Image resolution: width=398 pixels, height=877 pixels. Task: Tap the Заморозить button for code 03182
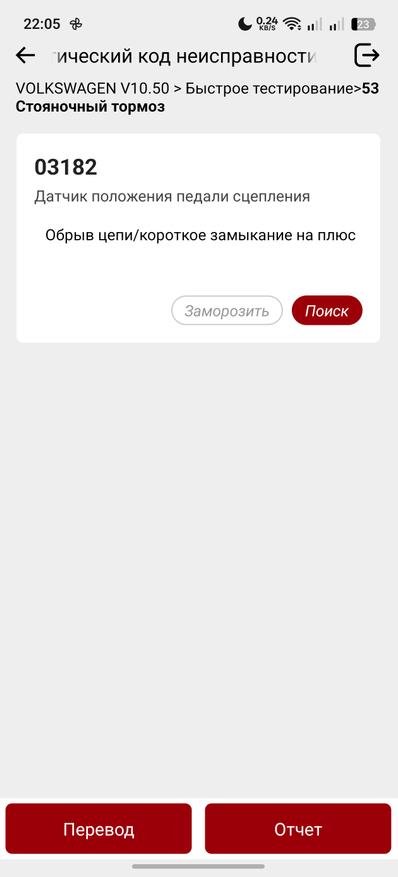(227, 310)
